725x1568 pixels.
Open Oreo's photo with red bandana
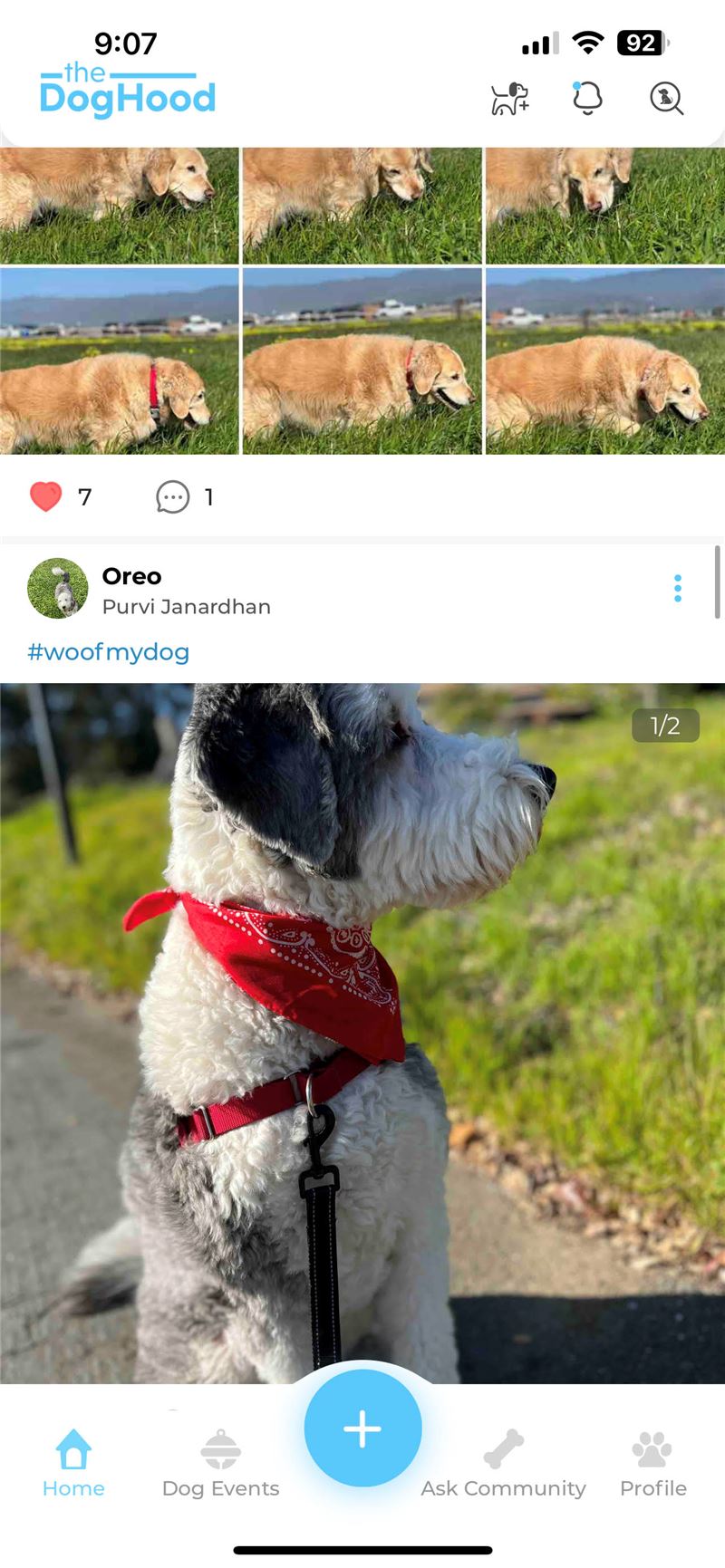[362, 1033]
